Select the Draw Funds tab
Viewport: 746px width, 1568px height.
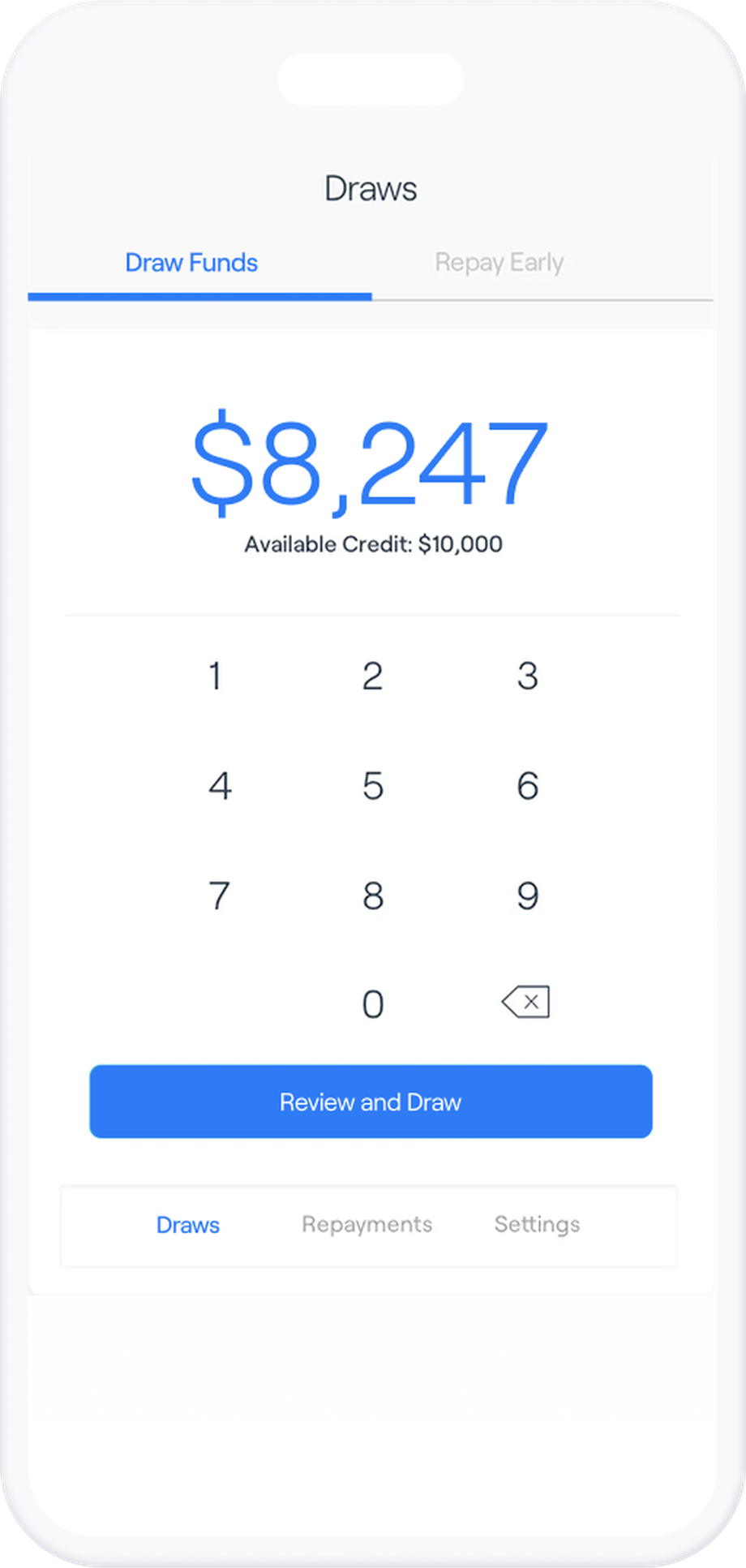191,263
